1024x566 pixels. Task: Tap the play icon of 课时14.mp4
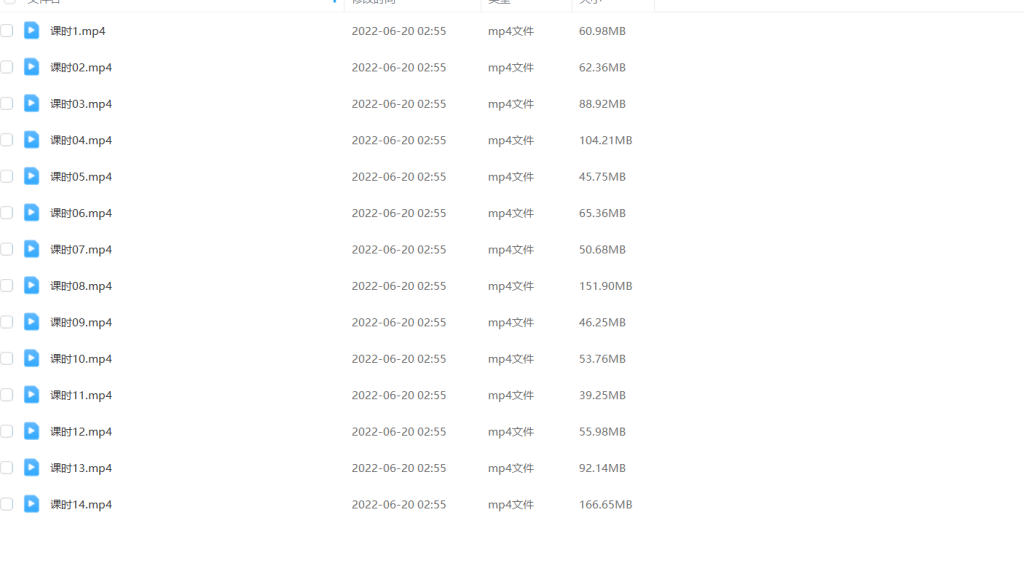pyautogui.click(x=32, y=504)
